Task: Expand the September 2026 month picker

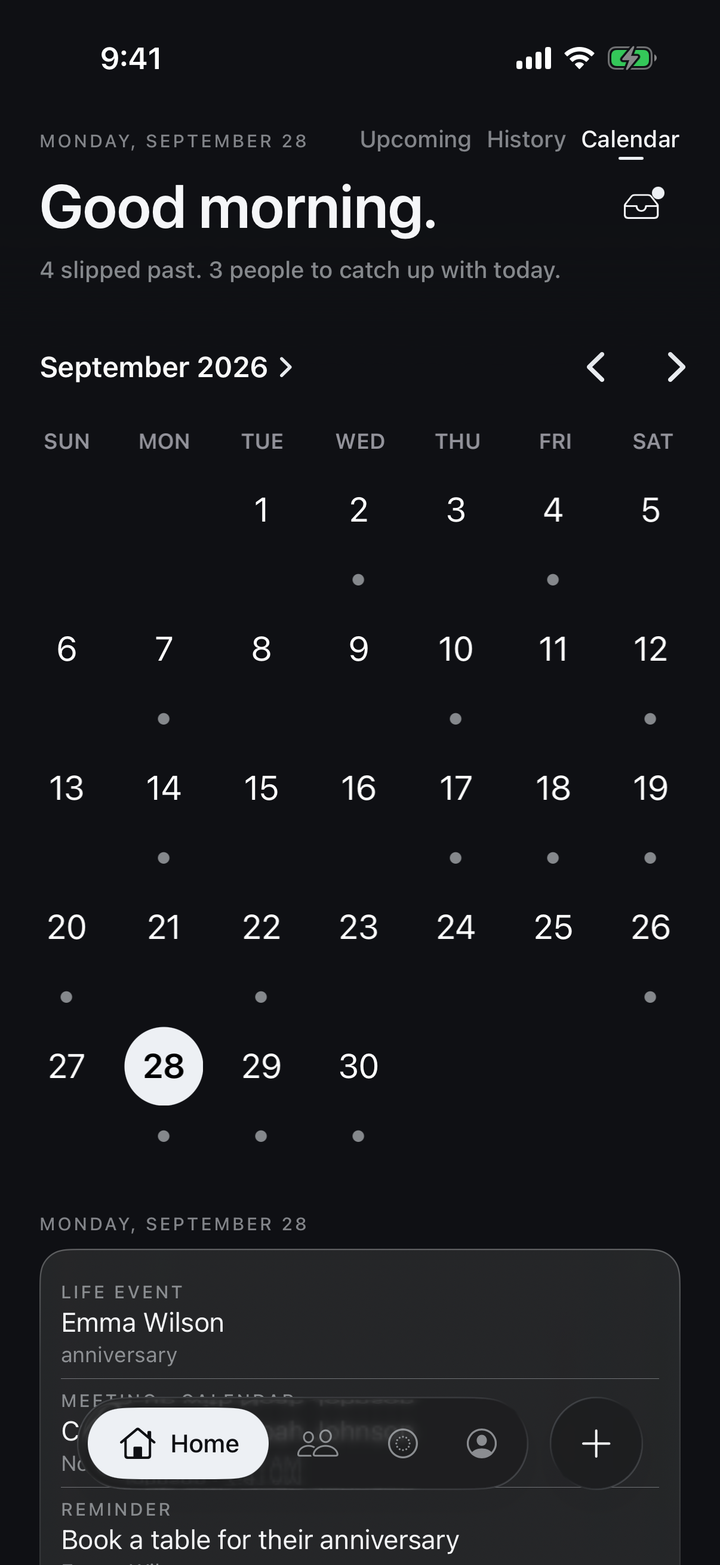Action: tap(166, 367)
